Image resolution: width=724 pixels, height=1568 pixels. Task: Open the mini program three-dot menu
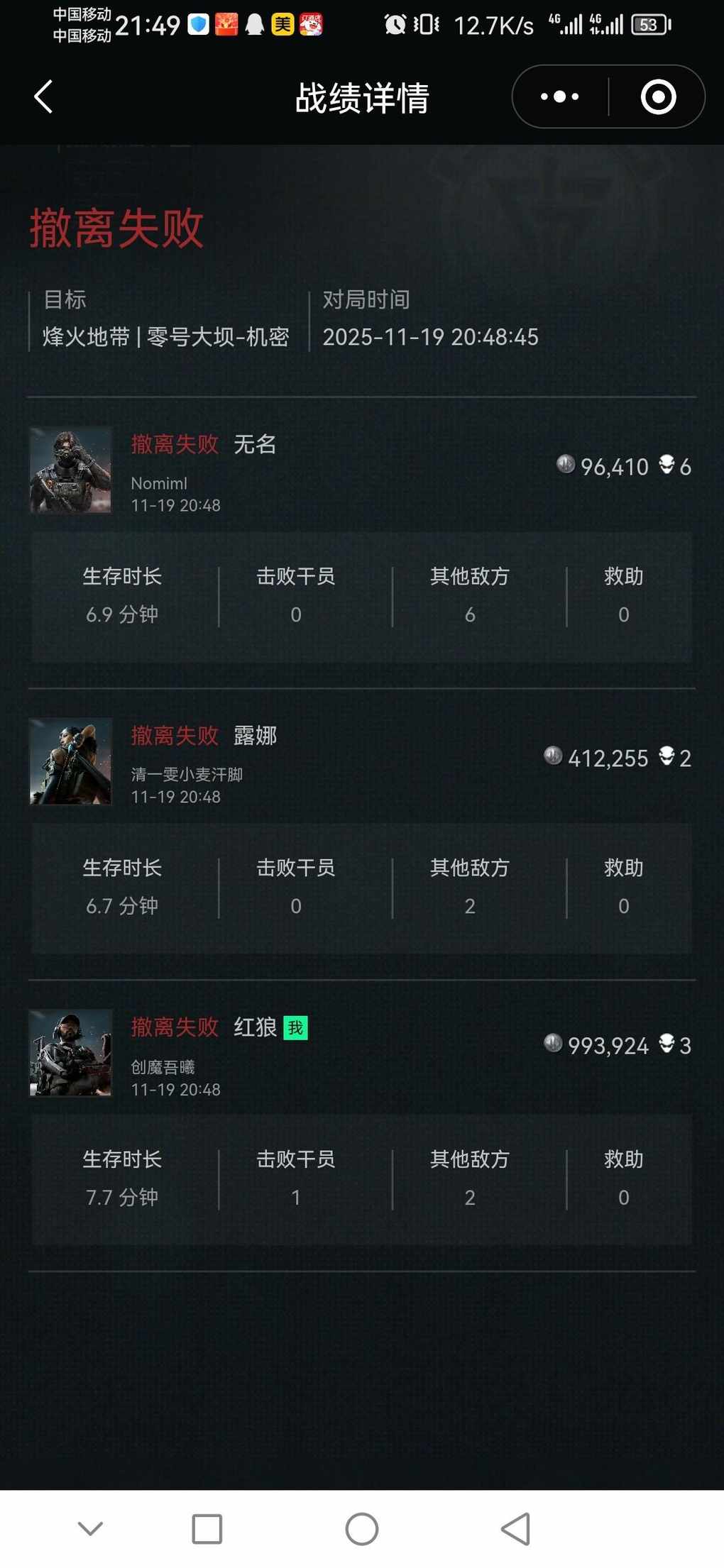(560, 96)
